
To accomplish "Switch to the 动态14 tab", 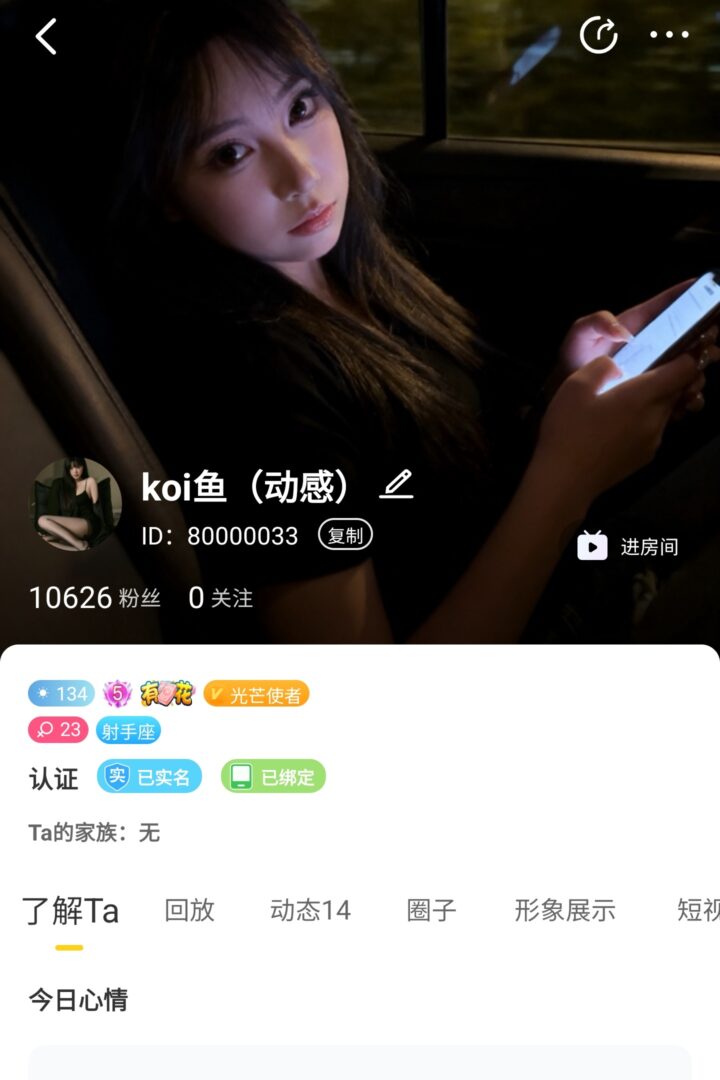I will pos(310,910).
